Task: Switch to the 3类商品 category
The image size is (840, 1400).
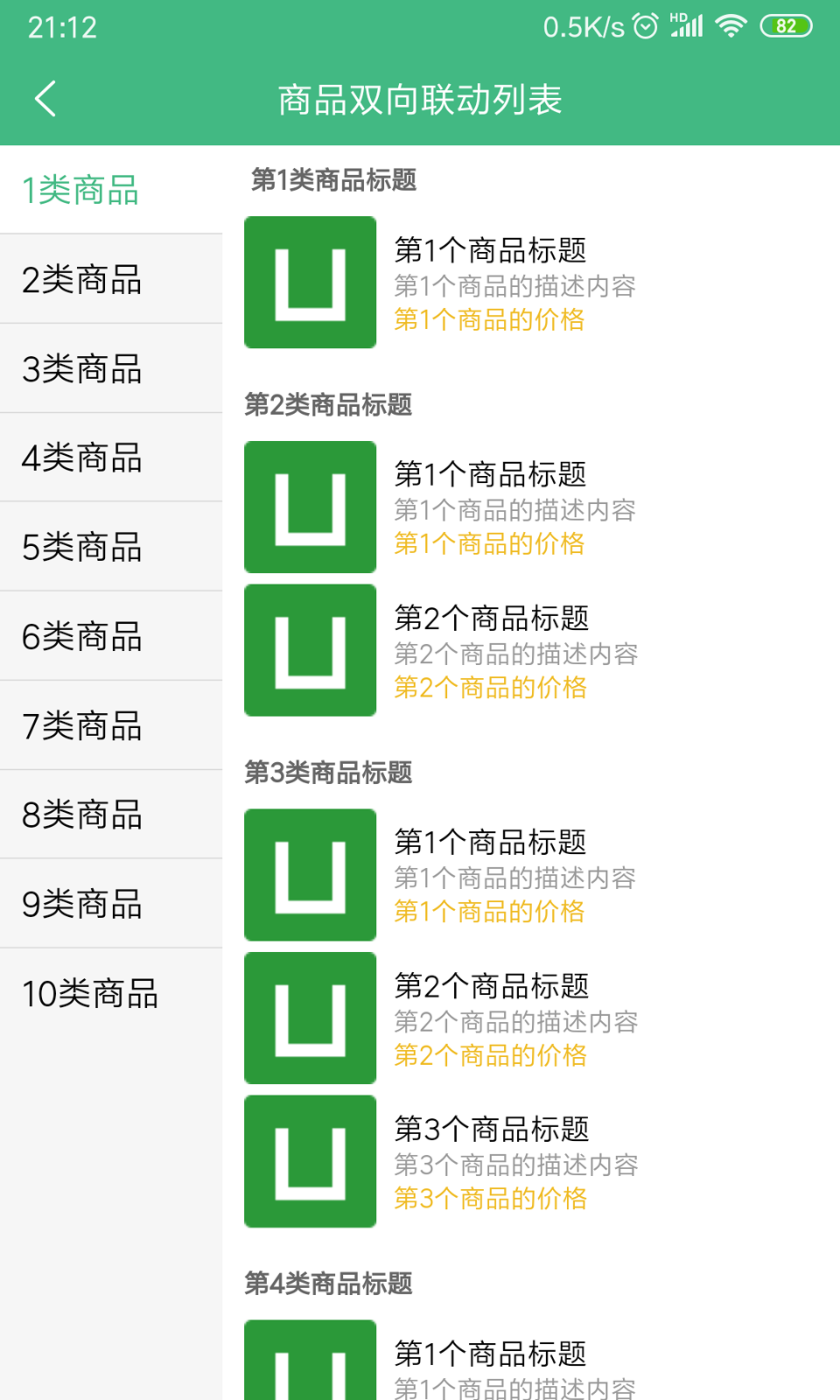Action: click(x=111, y=368)
